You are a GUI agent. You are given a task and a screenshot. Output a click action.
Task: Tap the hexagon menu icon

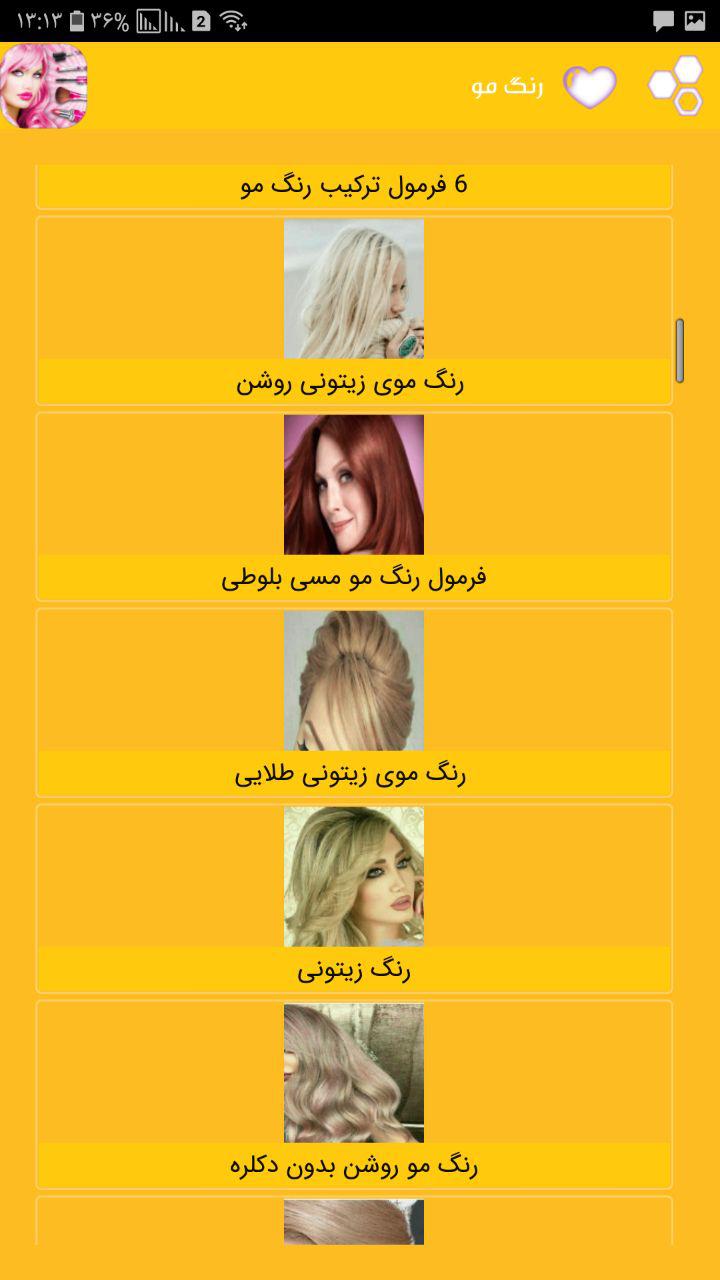click(x=677, y=86)
